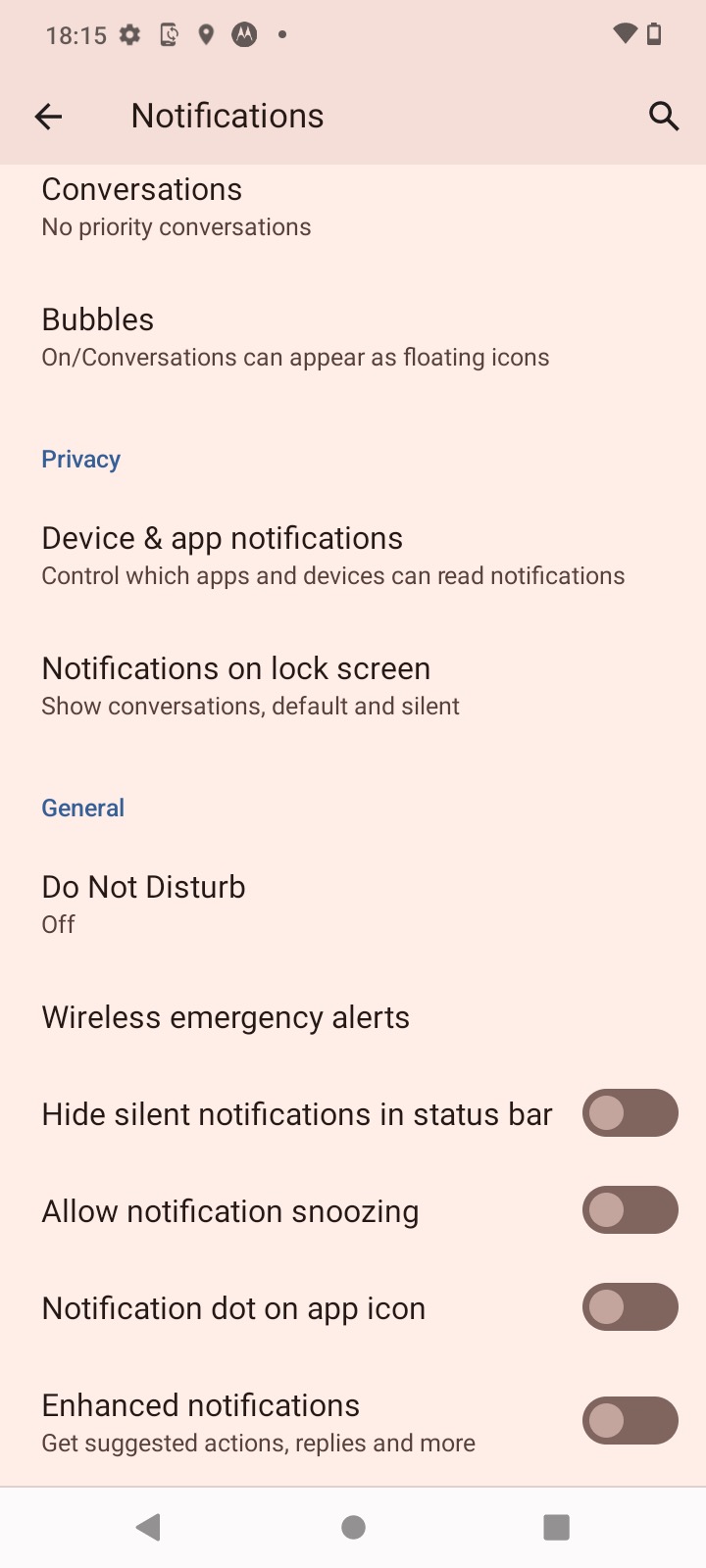Open Notifications on lock screen
Viewport: 706px width, 1568px height.
click(x=353, y=686)
